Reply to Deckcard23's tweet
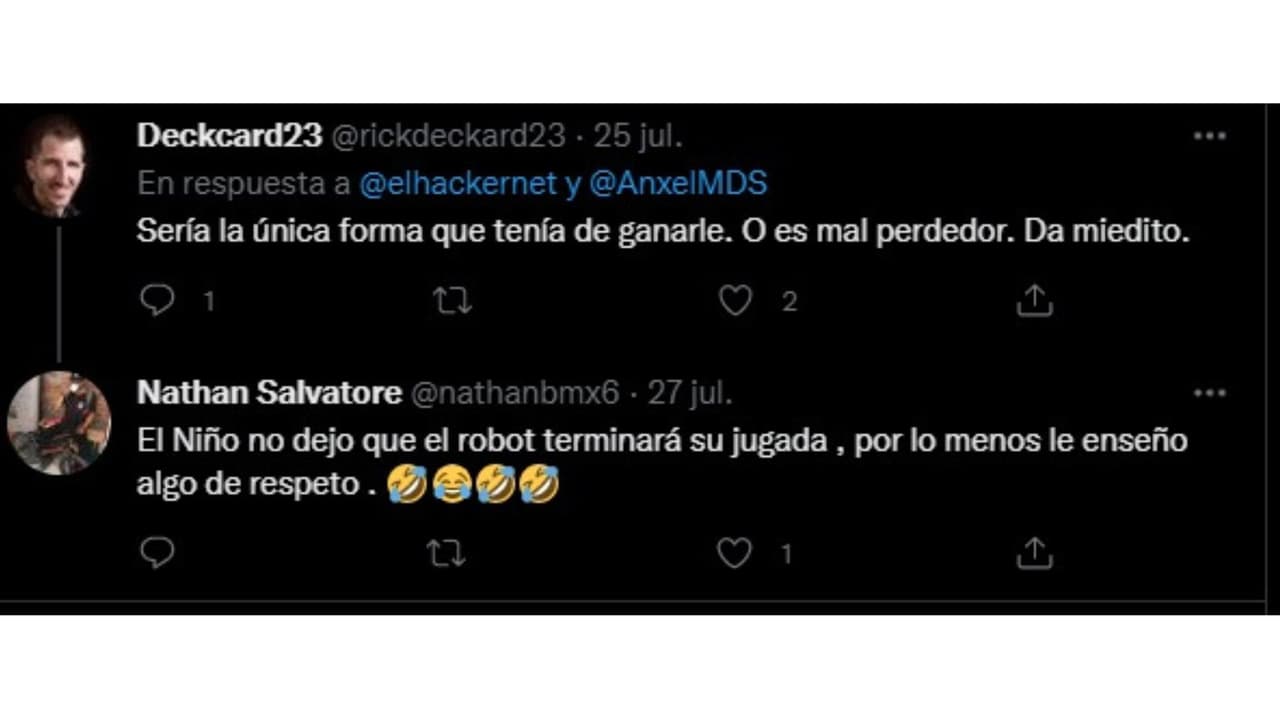The width and height of the screenshot is (1280, 720). [157, 300]
